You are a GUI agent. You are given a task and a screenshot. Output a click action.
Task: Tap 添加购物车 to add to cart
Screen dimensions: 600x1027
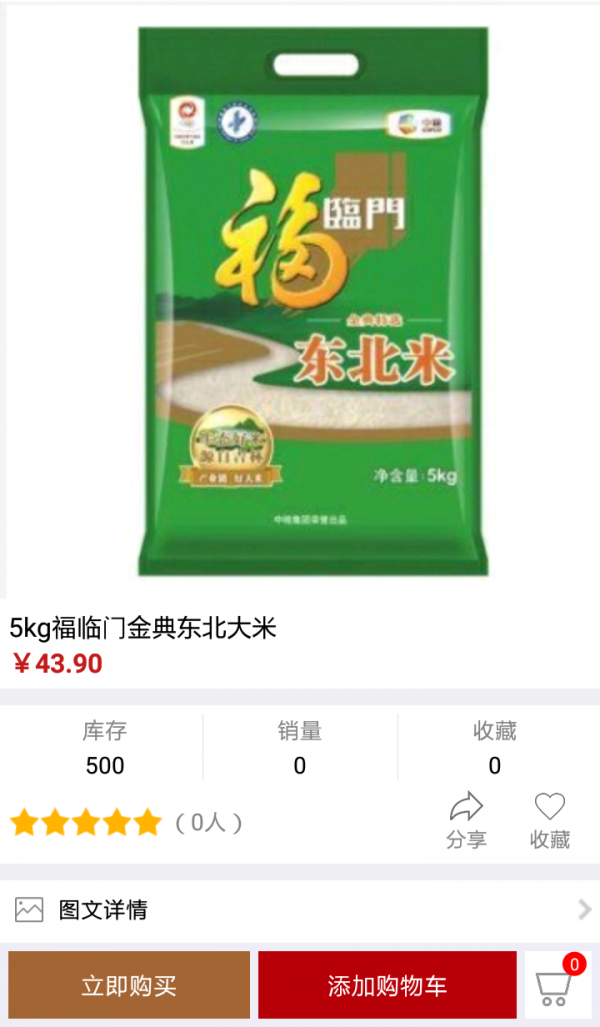pyautogui.click(x=387, y=985)
